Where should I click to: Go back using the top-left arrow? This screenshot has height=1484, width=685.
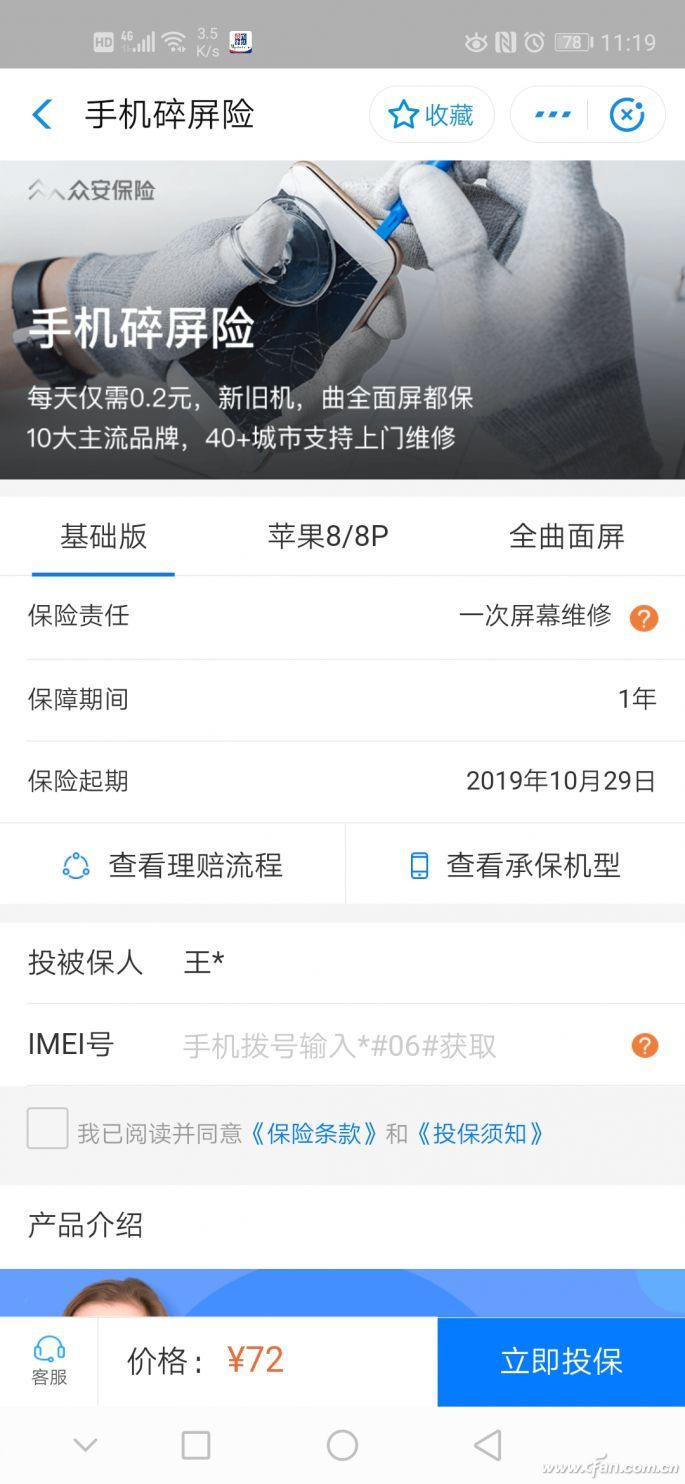point(42,115)
